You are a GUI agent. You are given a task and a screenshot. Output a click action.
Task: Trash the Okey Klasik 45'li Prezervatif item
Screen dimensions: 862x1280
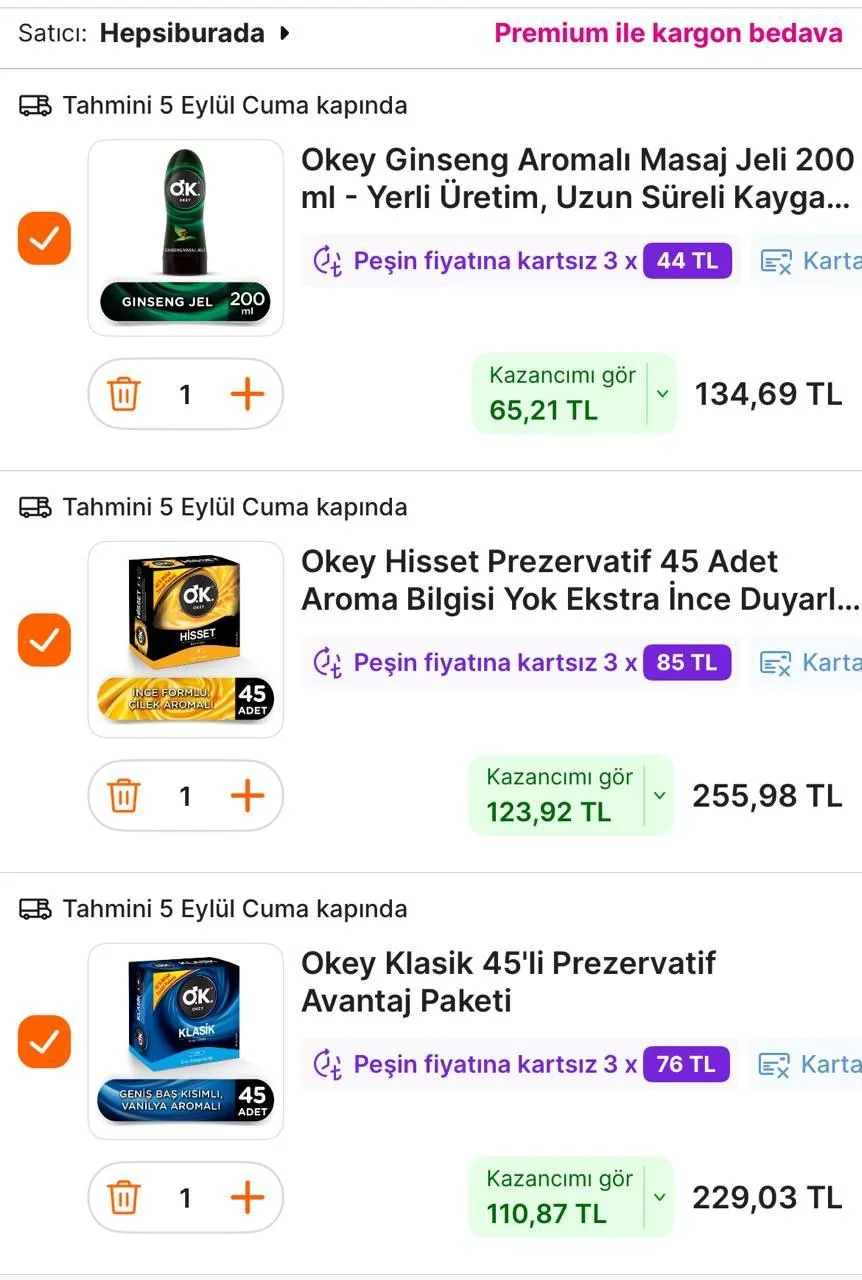coord(123,1197)
